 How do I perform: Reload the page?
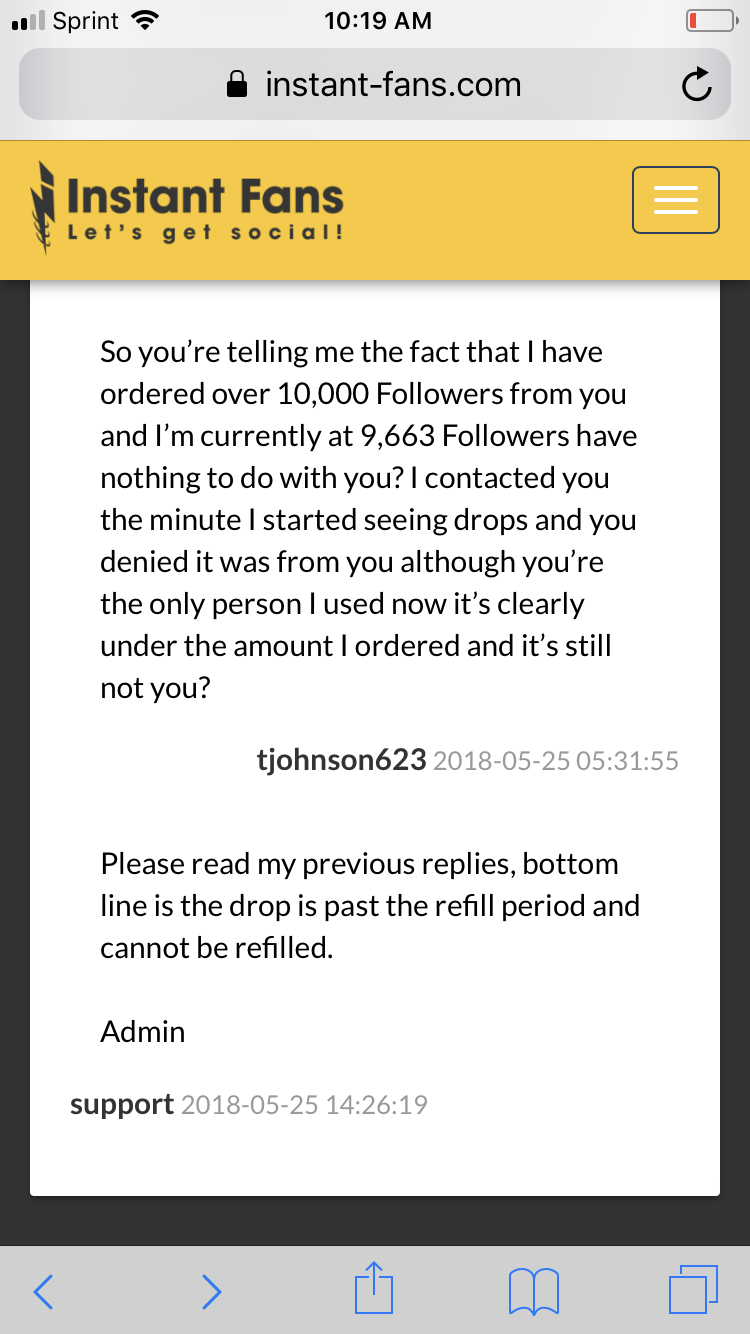[696, 86]
